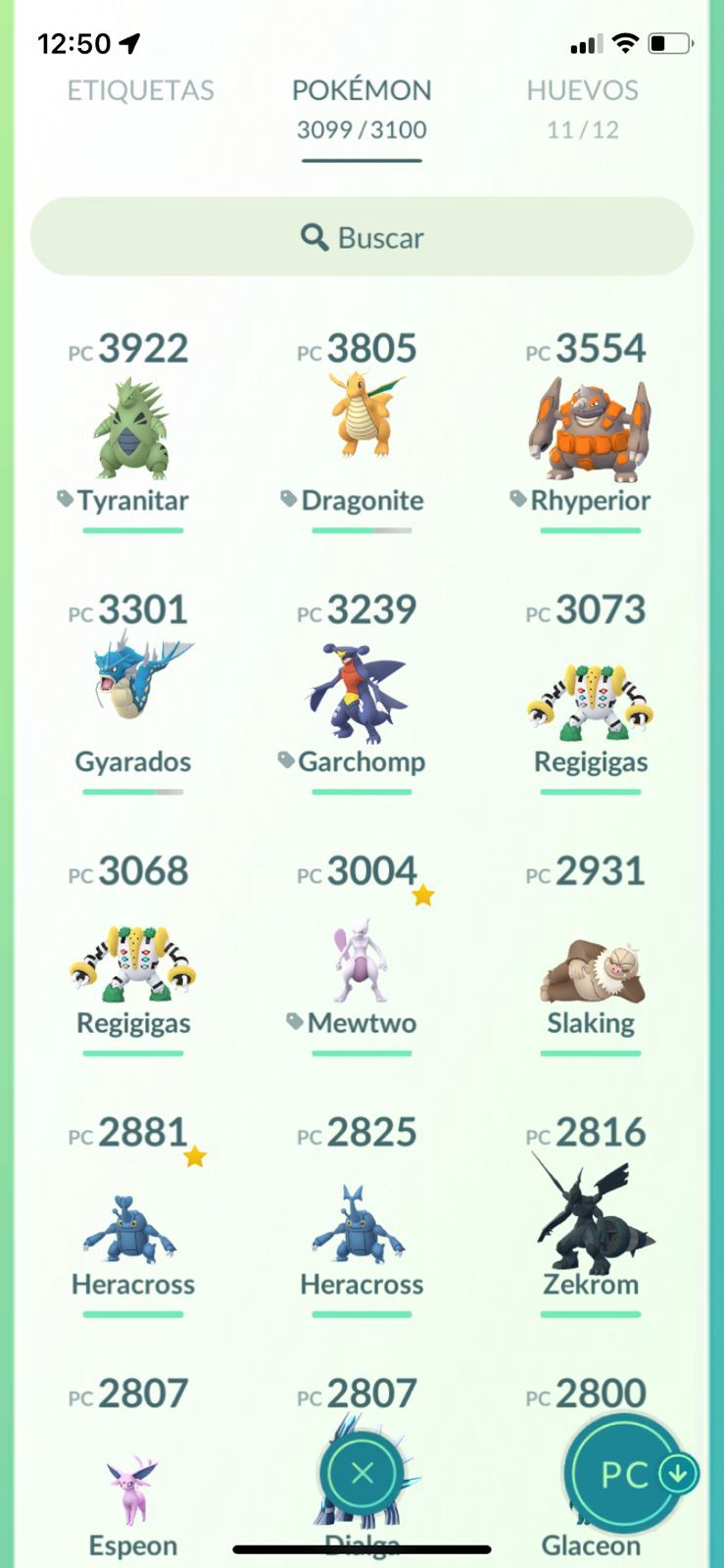Viewport: 724px width, 1568px height.
Task: Open Espeon with PC 2807
Action: [132, 1490]
